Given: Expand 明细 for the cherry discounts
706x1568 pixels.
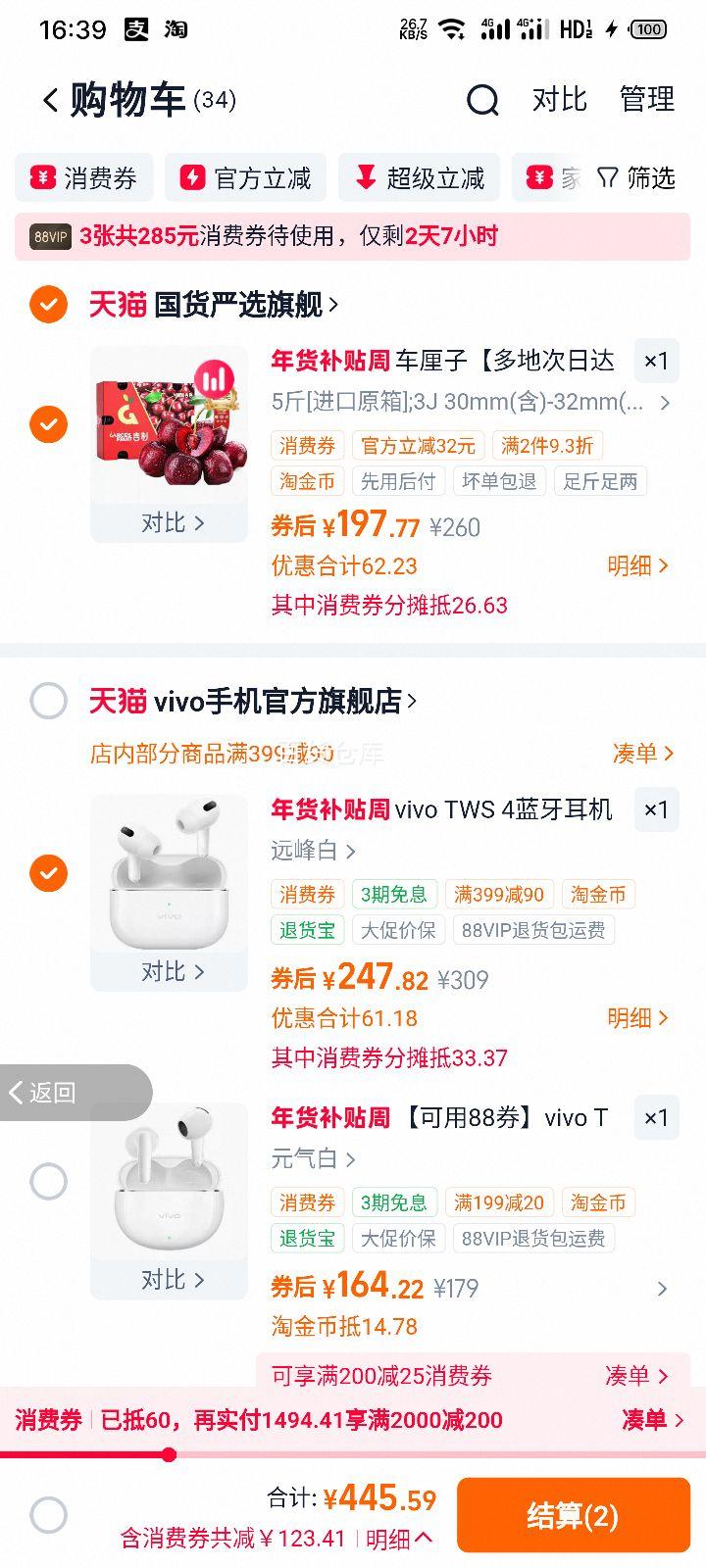Looking at the screenshot, I should tap(638, 566).
